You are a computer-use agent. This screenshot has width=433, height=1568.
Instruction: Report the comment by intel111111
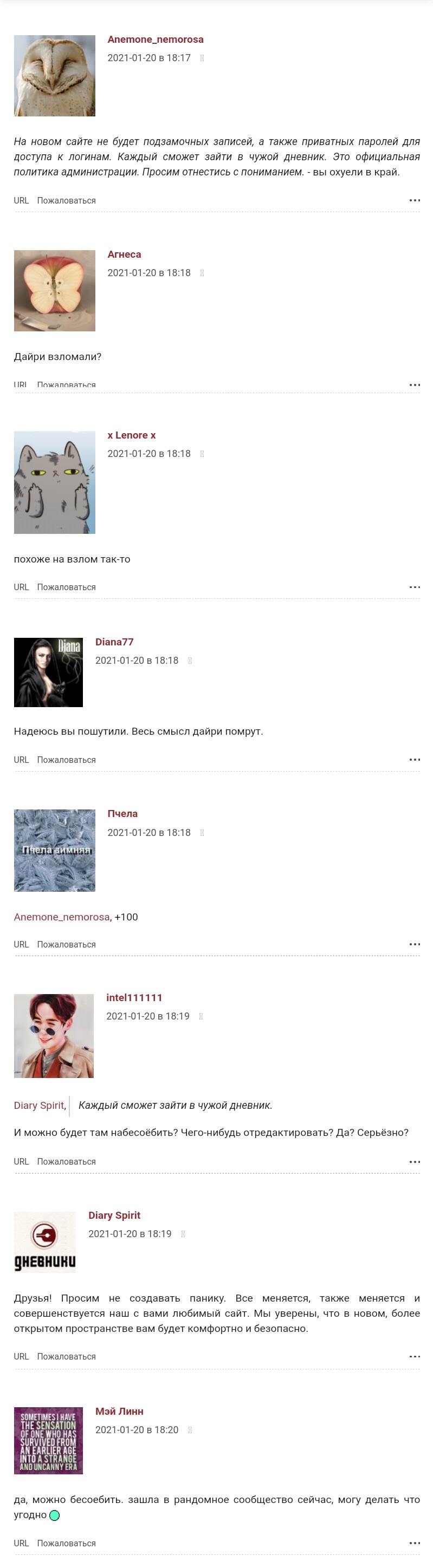point(66,1161)
